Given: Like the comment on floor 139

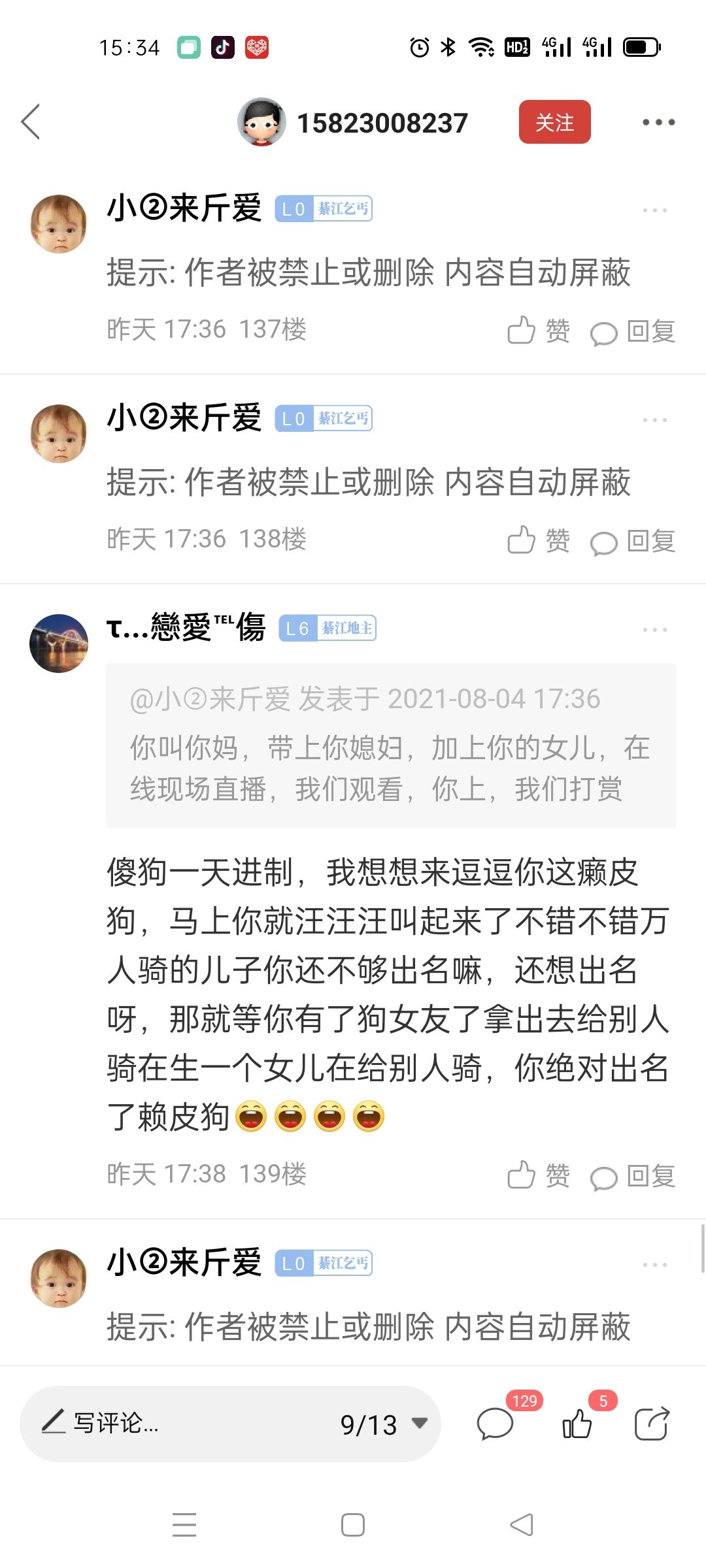Looking at the screenshot, I should (x=538, y=1175).
